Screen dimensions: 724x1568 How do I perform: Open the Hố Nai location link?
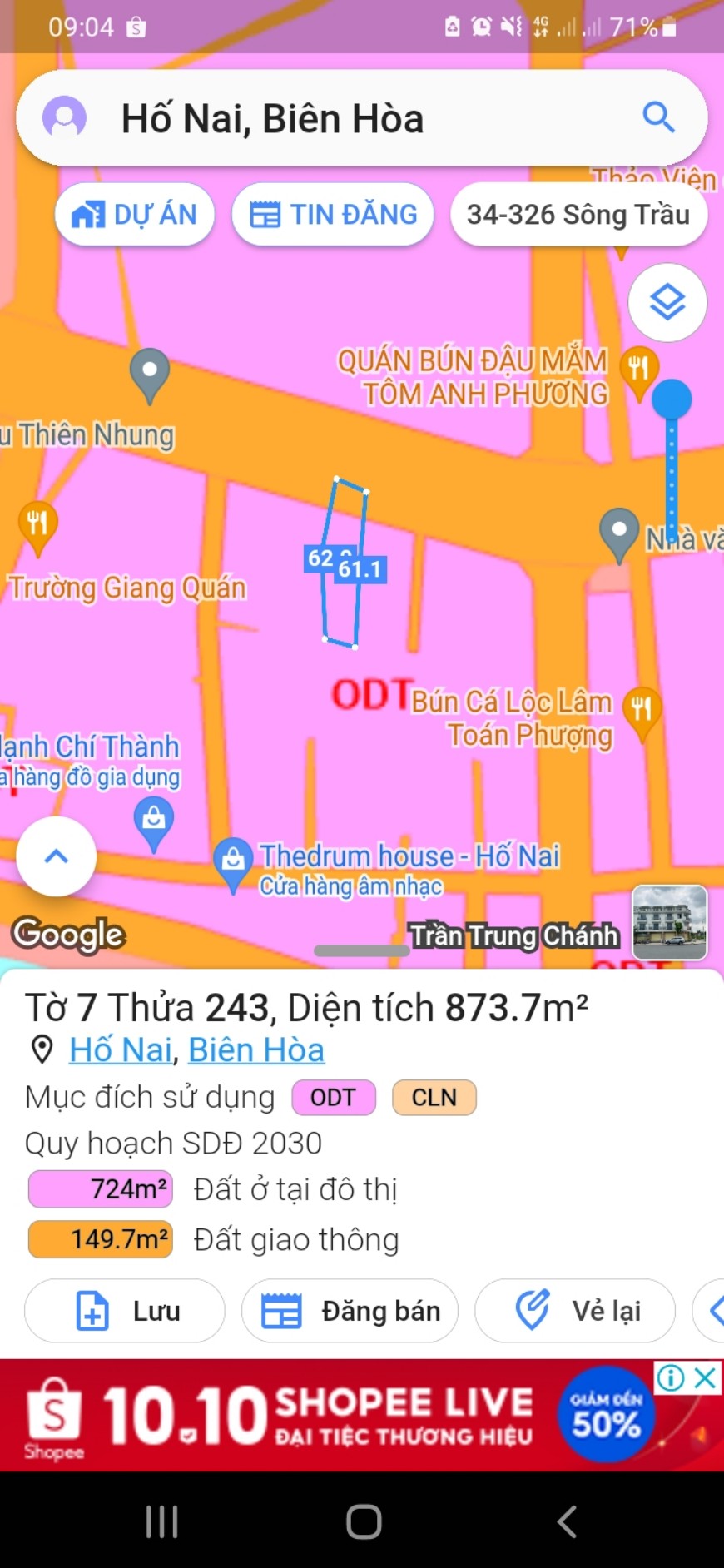121,1050
